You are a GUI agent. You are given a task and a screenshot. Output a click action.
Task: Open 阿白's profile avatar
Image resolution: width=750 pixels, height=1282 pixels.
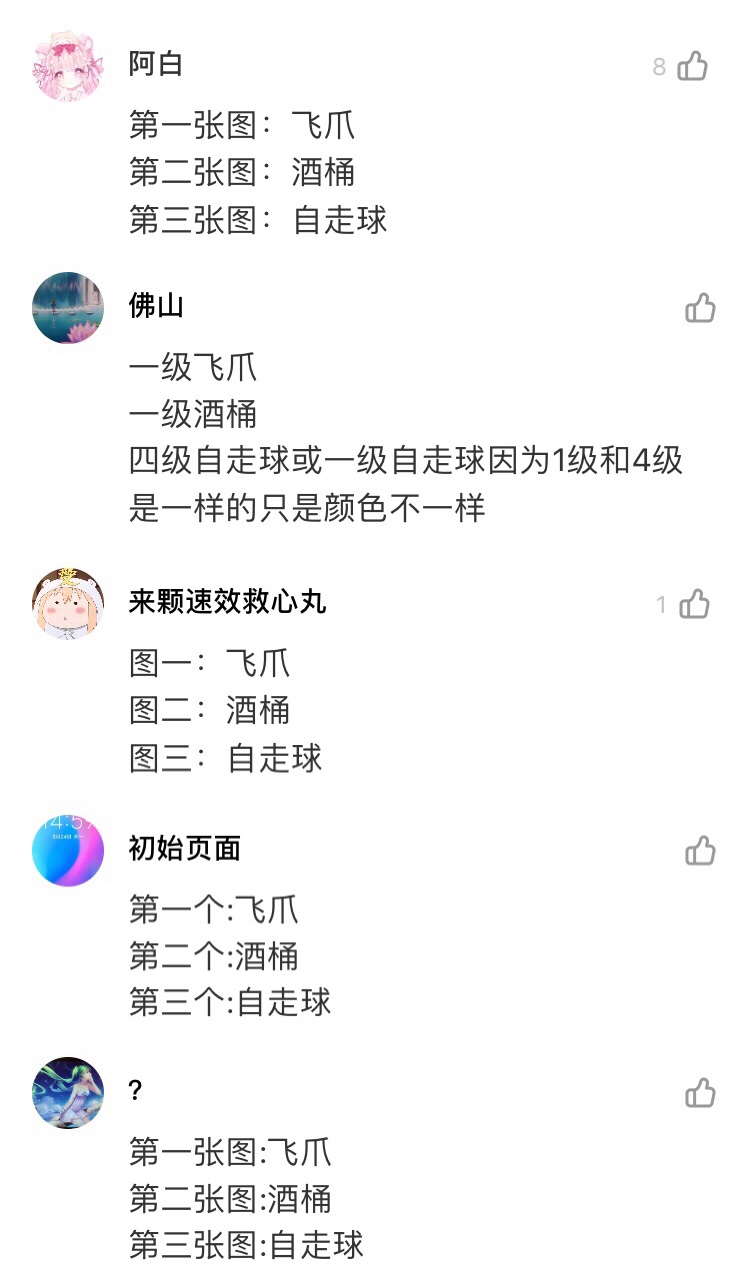pos(68,66)
